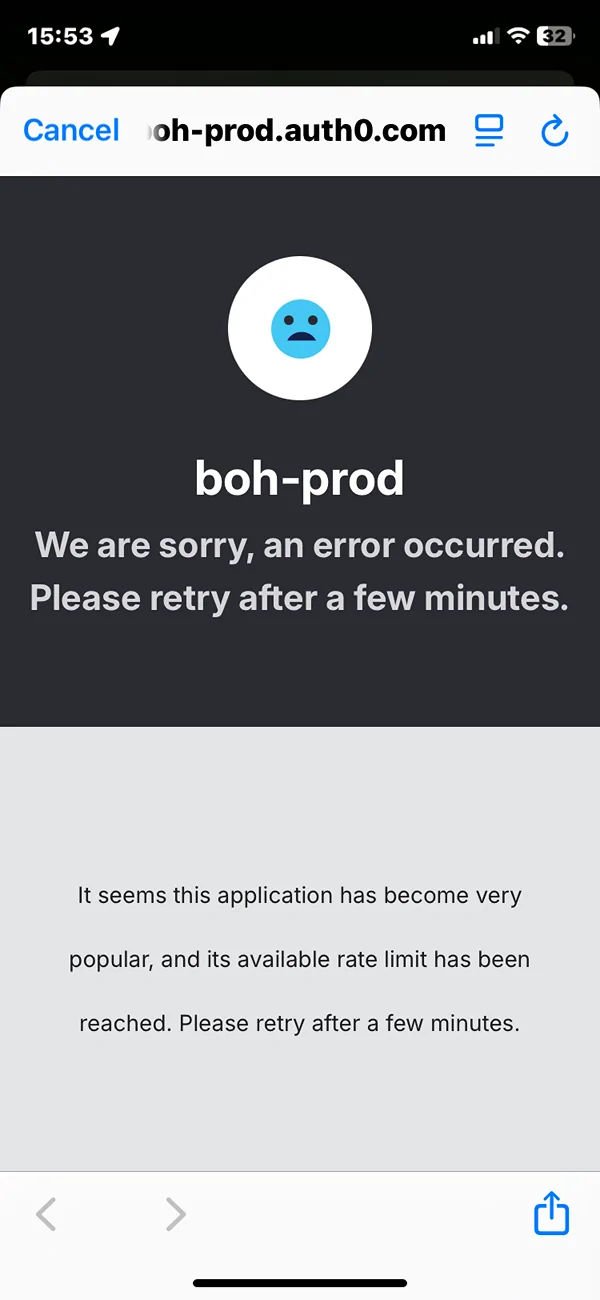Reload the auth0 page
The image size is (600, 1300).
click(554, 131)
